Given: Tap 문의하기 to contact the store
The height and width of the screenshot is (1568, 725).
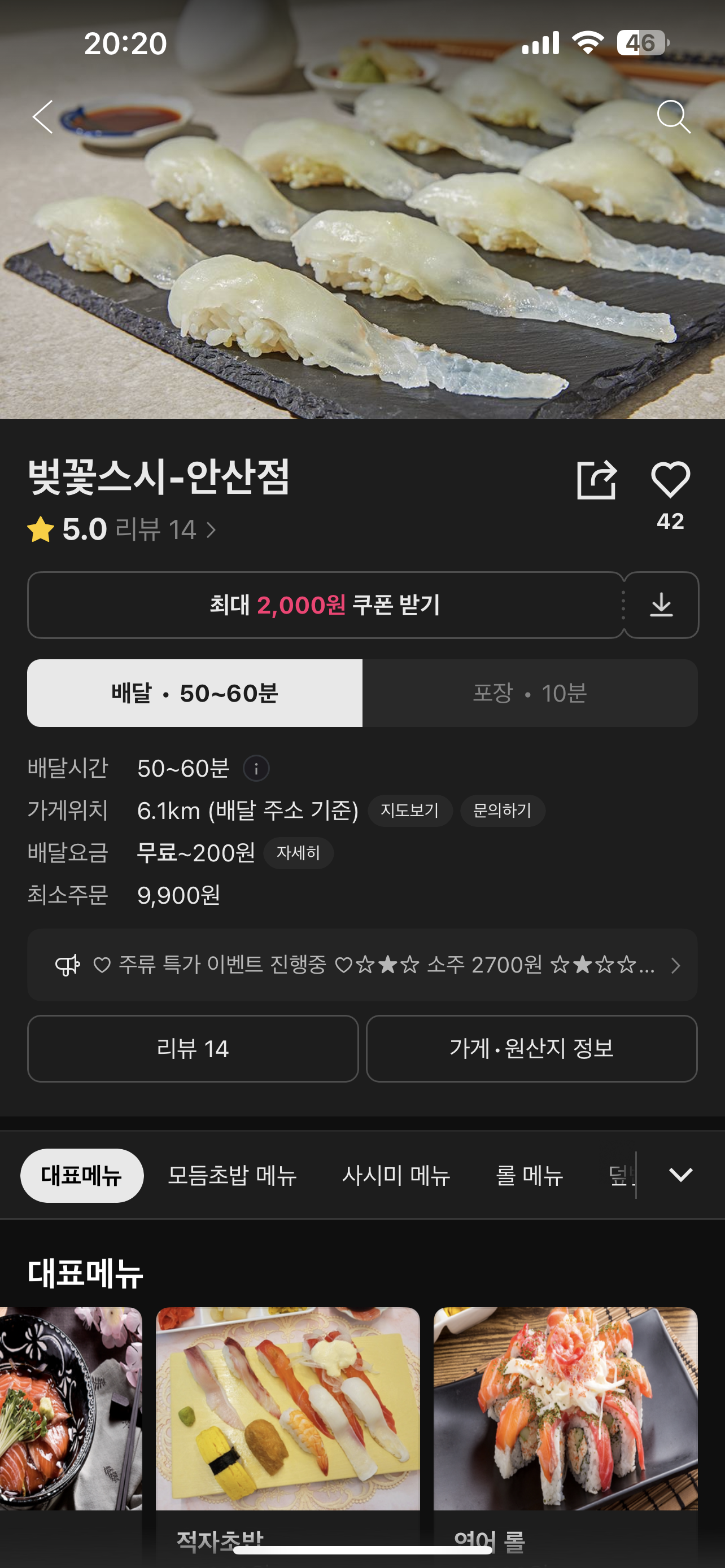Looking at the screenshot, I should coord(502,811).
